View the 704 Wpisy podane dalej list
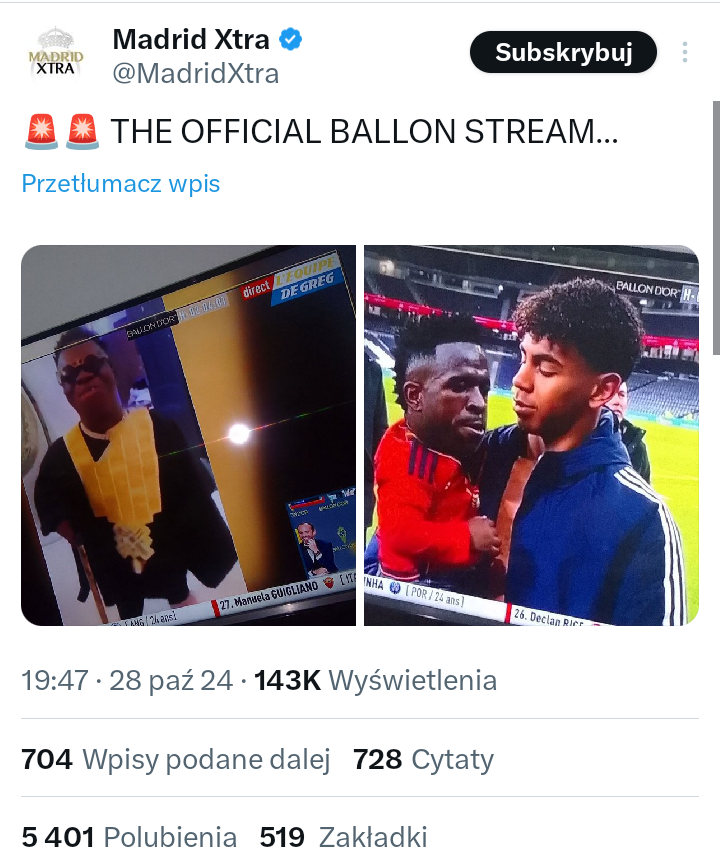This screenshot has width=720, height=862. click(x=175, y=759)
